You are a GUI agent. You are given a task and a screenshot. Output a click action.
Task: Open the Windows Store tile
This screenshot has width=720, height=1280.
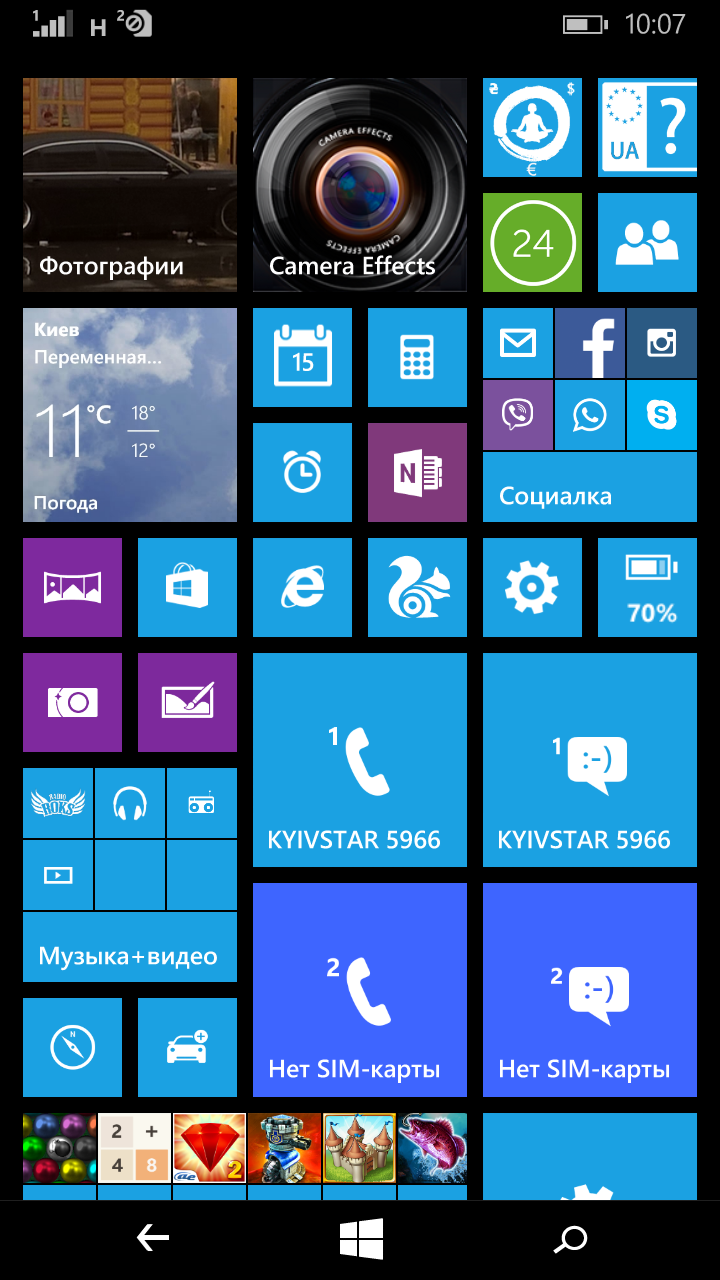pyautogui.click(x=187, y=587)
